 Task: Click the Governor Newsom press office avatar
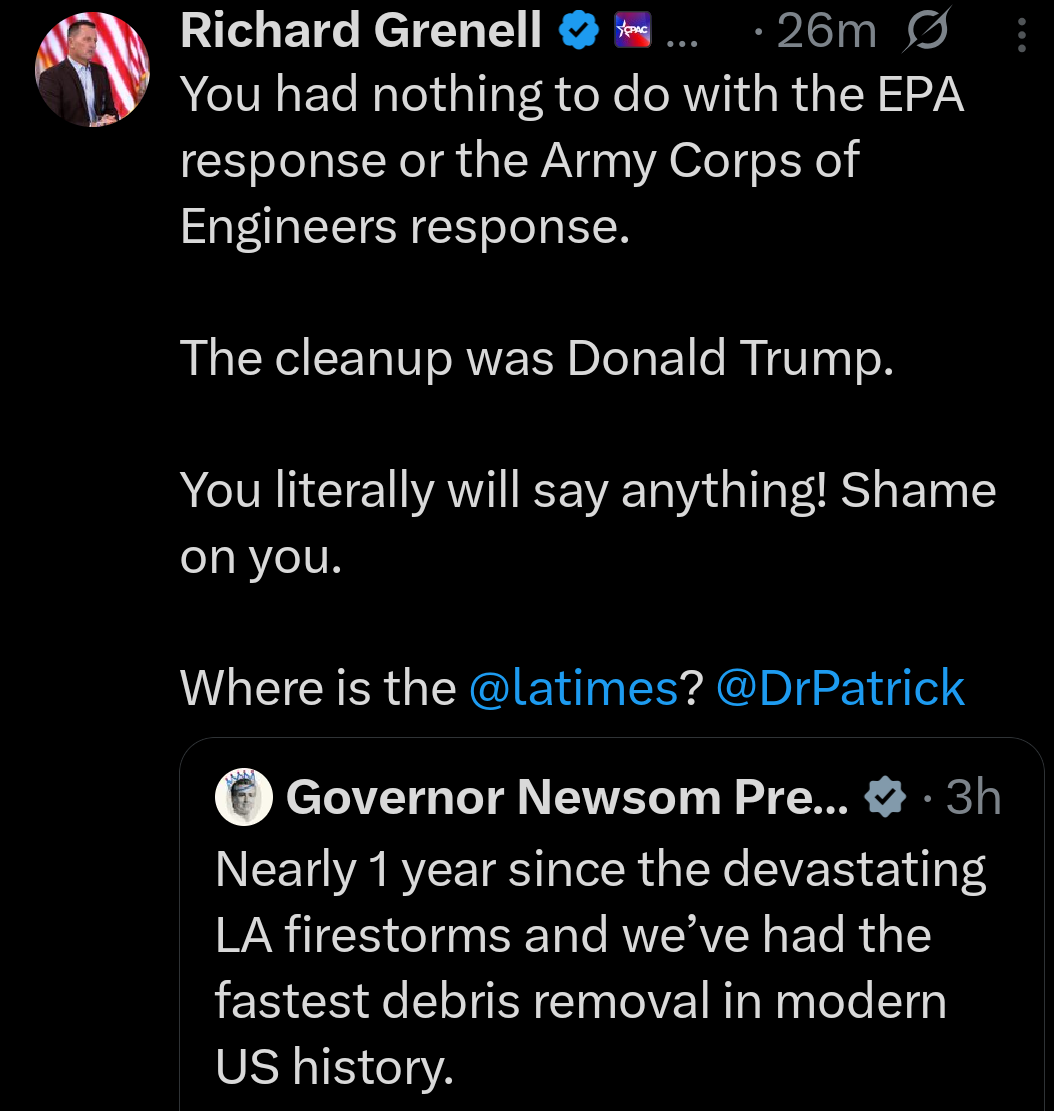point(243,797)
